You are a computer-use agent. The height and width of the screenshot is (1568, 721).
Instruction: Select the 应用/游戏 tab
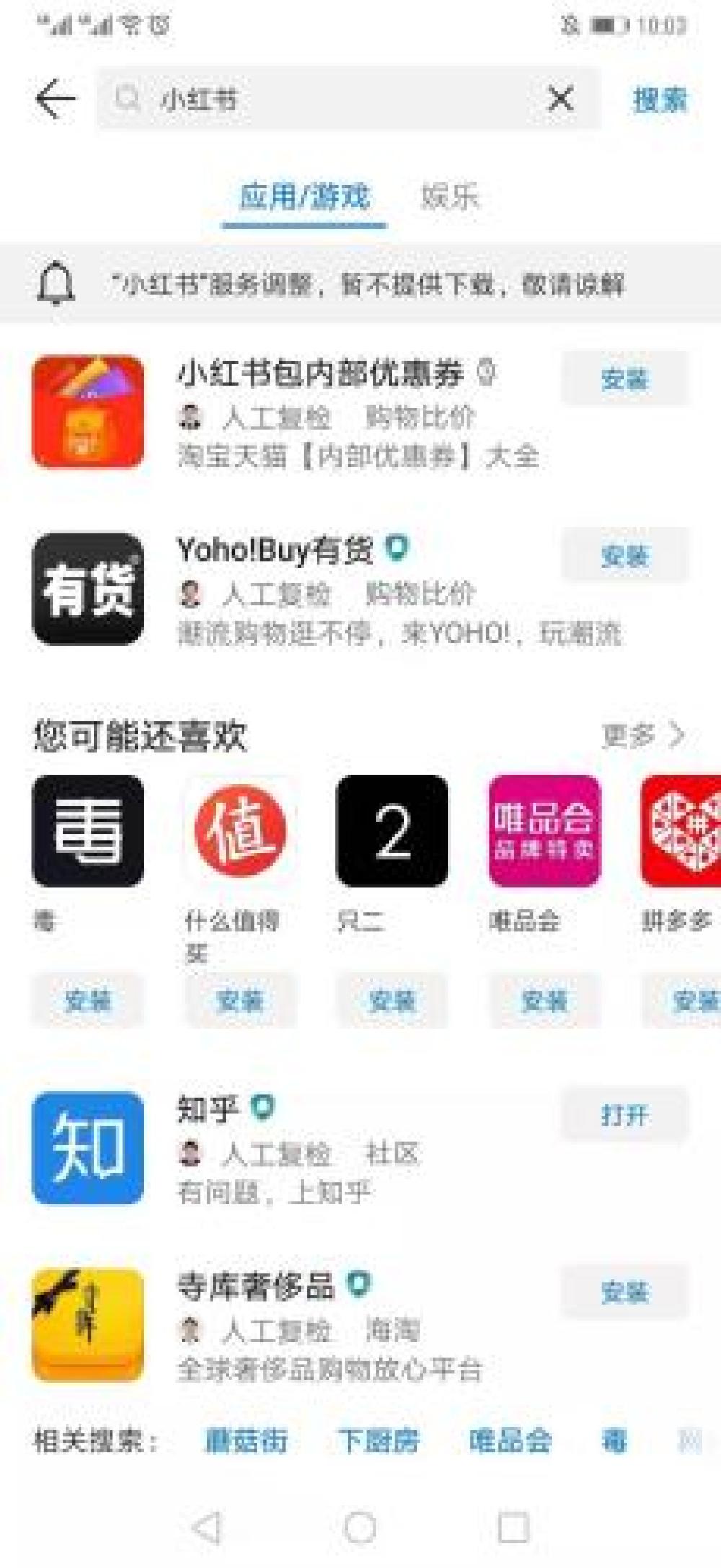[x=304, y=196]
